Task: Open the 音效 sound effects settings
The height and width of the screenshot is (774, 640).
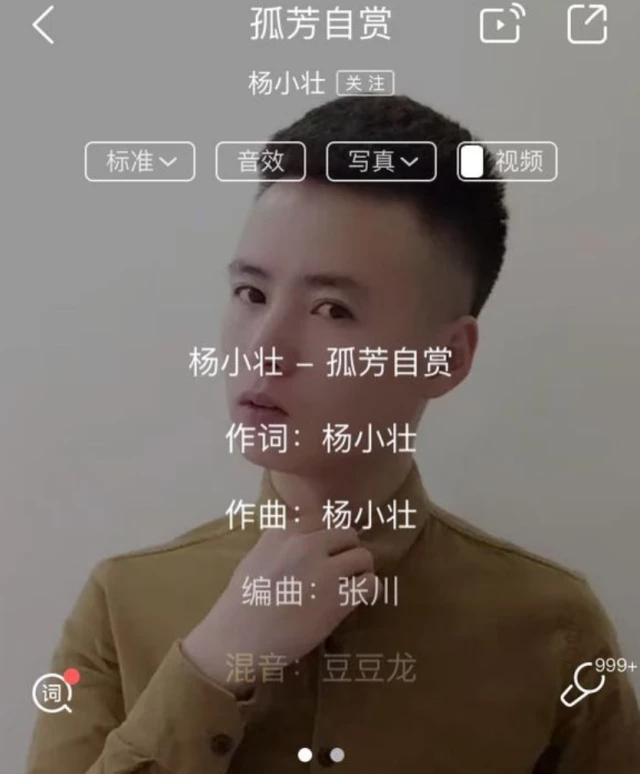Action: click(x=261, y=162)
